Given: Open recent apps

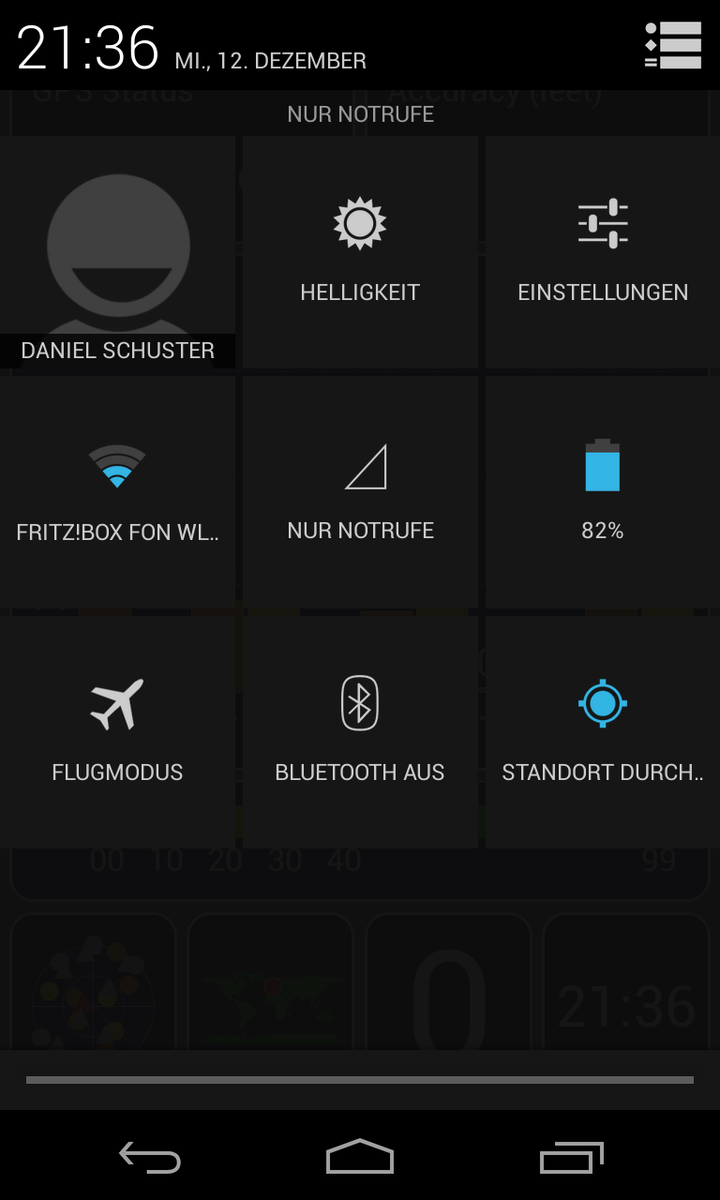Looking at the screenshot, I should pos(572,1157).
